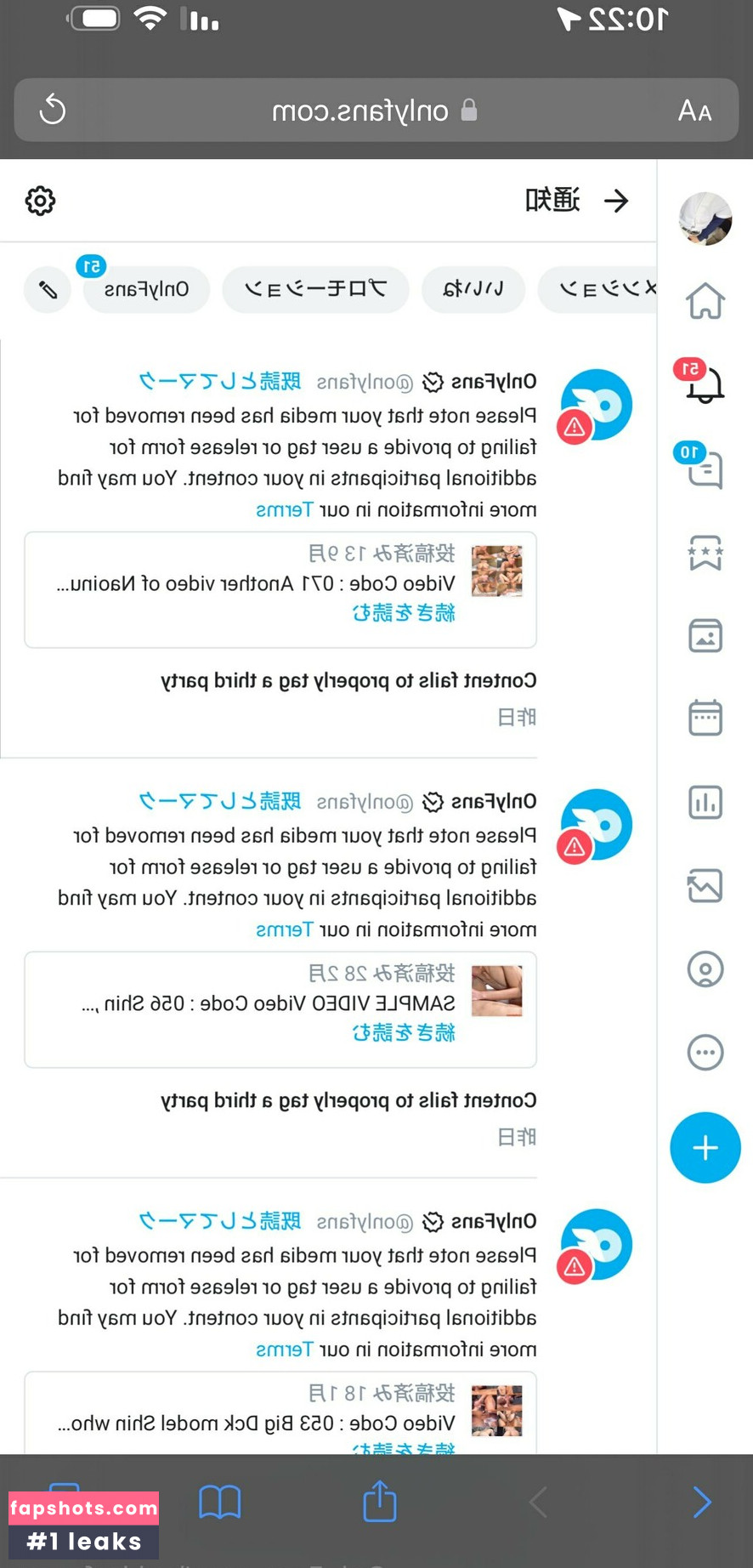Open the bookmarks collections icon with stars
The width and height of the screenshot is (753, 1568).
pos(705,553)
